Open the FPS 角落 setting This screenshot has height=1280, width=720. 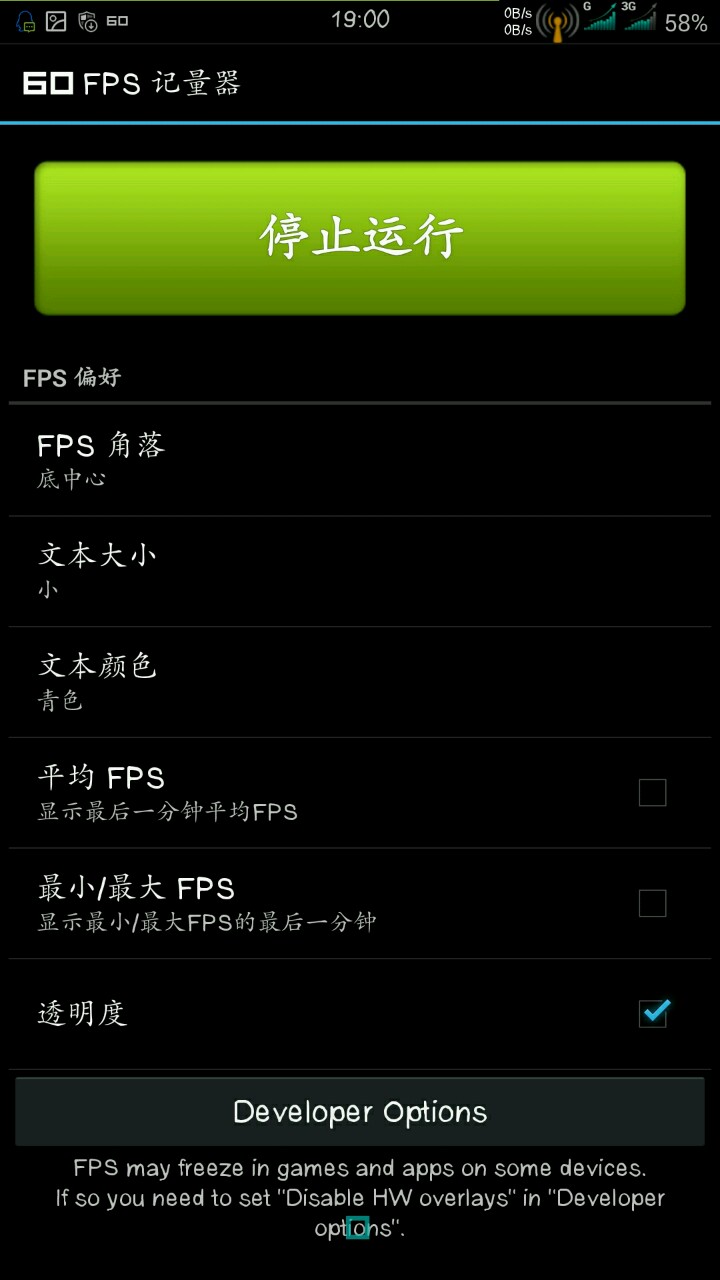360,461
